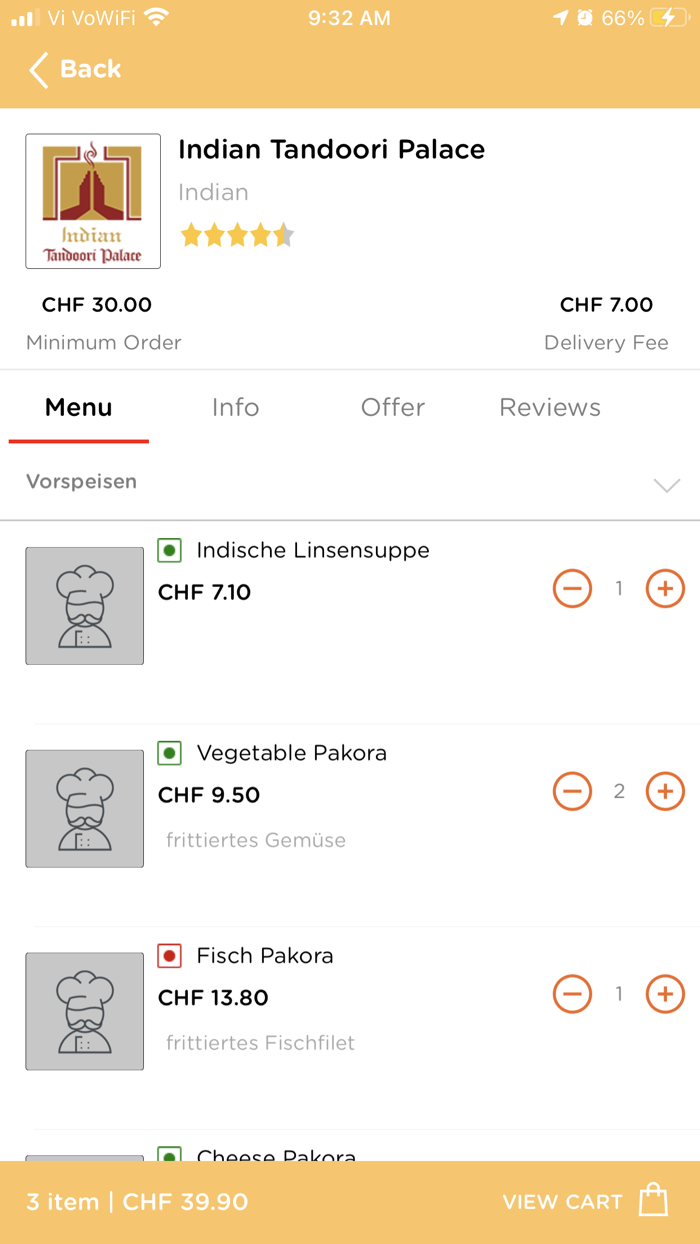Remove one Vegetable Pakora

tap(572, 792)
